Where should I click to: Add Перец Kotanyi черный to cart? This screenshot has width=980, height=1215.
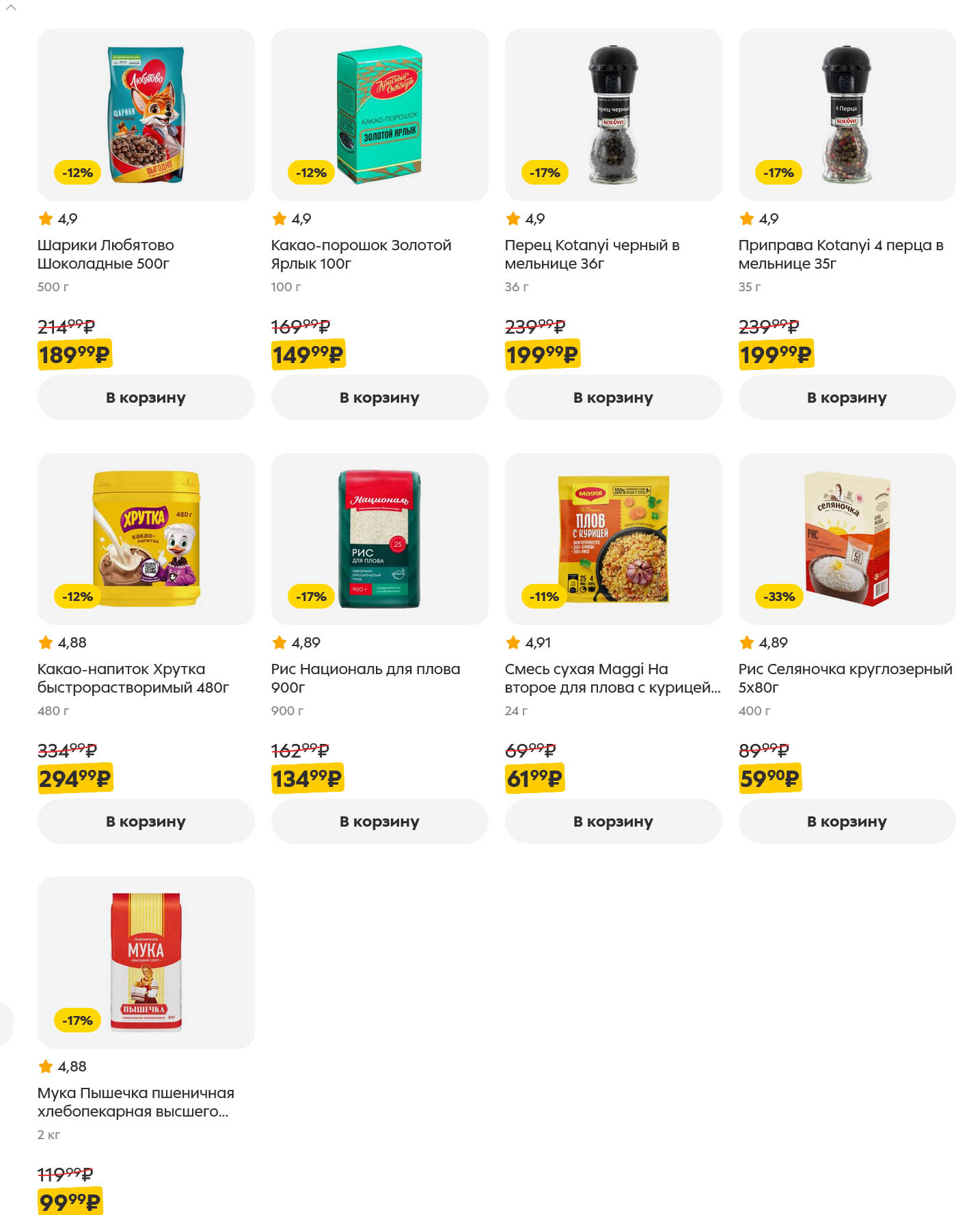coord(613,397)
